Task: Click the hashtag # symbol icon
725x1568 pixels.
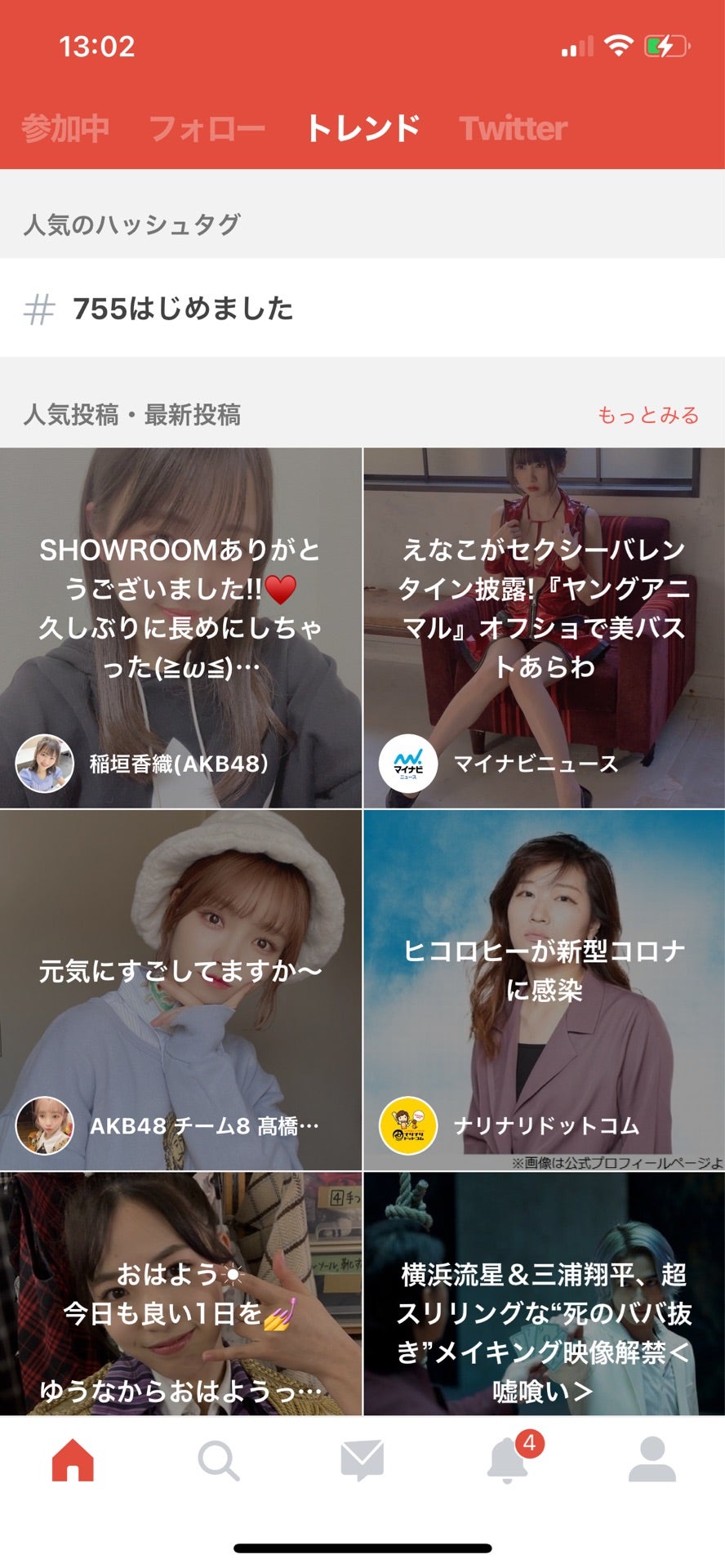Action: (38, 308)
